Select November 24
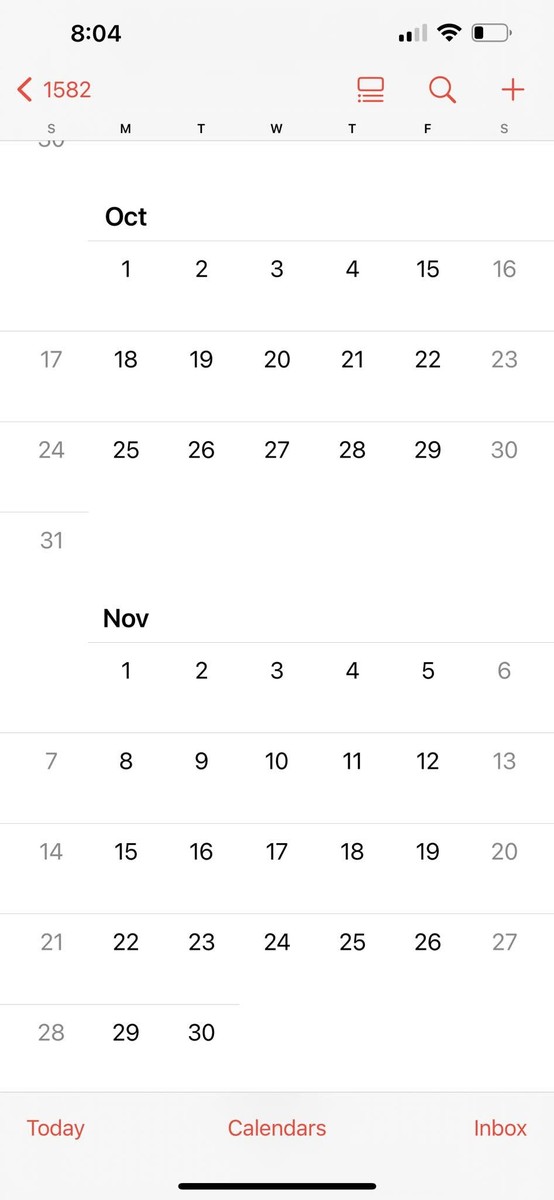 (x=277, y=942)
